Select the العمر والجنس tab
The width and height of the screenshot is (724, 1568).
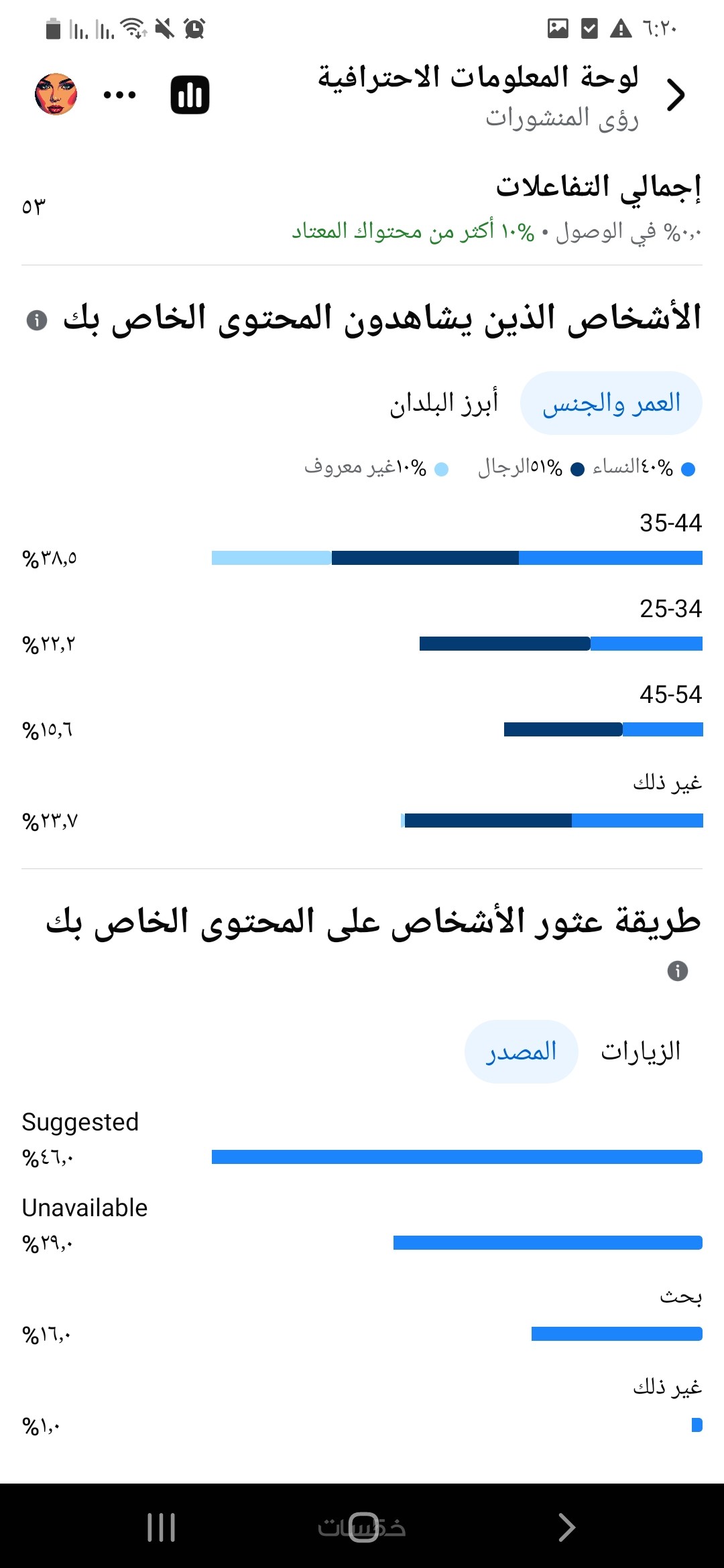click(611, 403)
